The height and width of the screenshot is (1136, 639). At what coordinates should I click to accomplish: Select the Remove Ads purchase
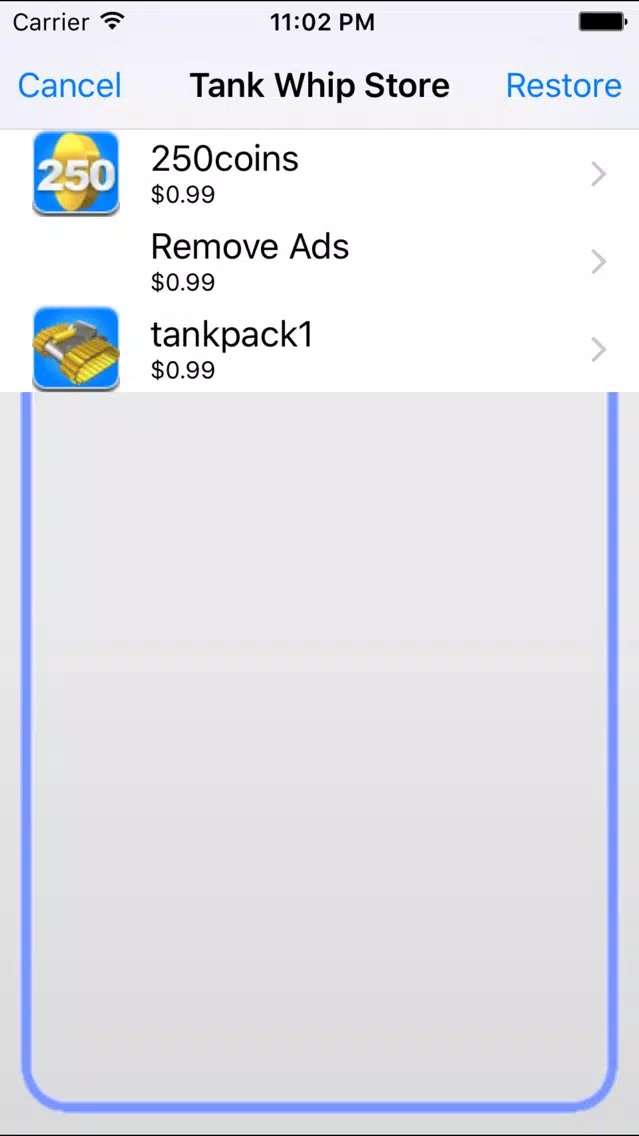point(320,261)
